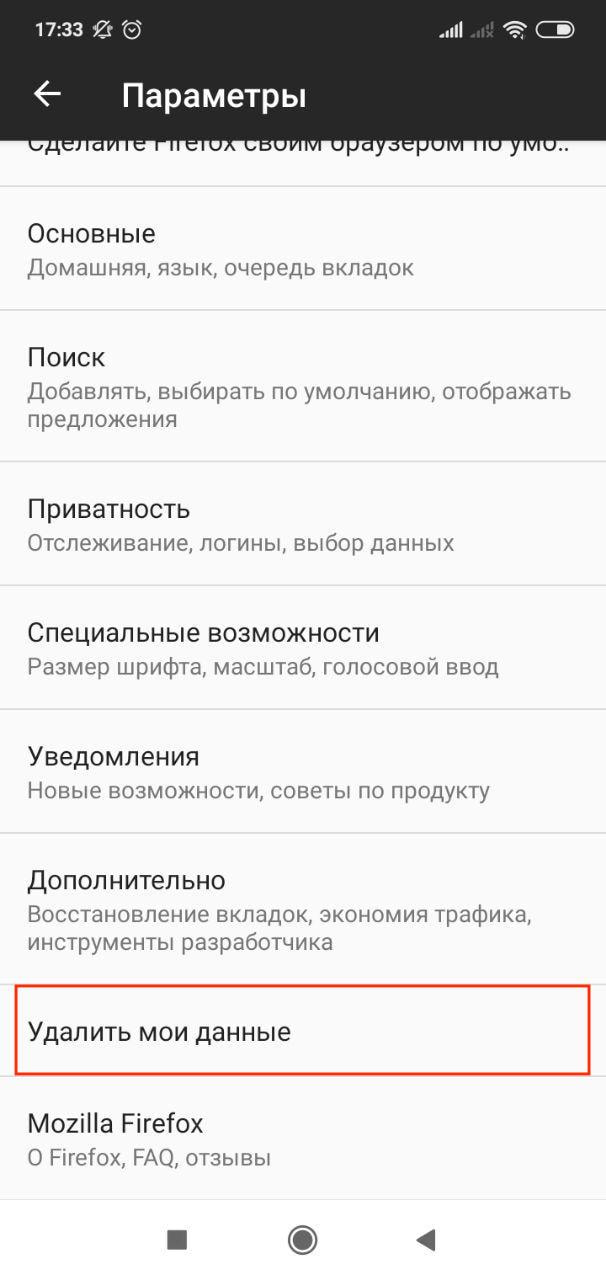Open Основные settings
The height and width of the screenshot is (1280, 606).
(303, 248)
